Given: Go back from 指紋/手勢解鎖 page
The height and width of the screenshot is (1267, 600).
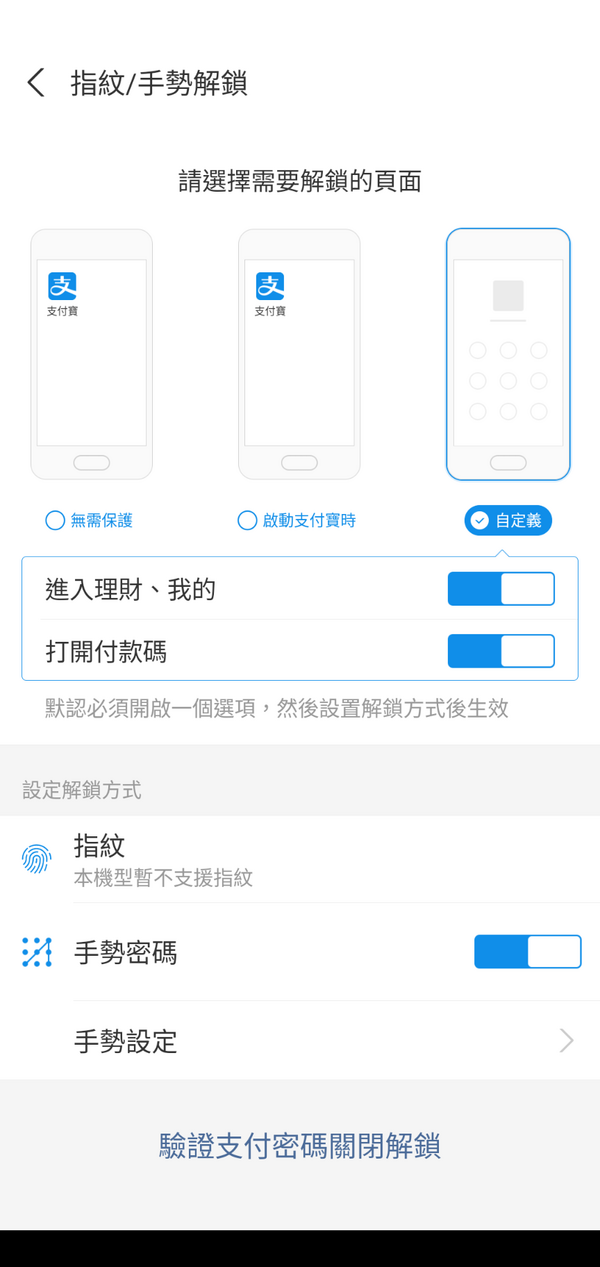Looking at the screenshot, I should (36, 83).
